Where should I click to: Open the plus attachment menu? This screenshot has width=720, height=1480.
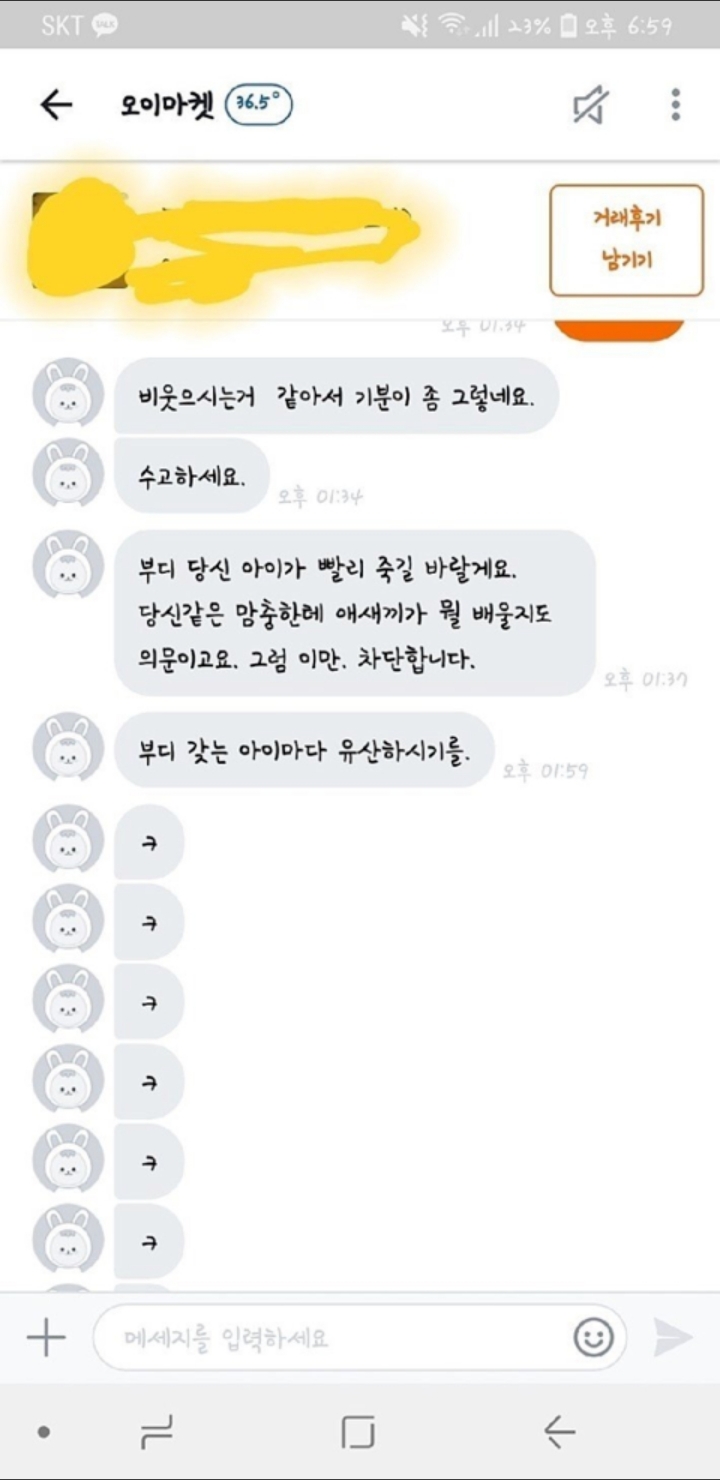click(45, 1337)
